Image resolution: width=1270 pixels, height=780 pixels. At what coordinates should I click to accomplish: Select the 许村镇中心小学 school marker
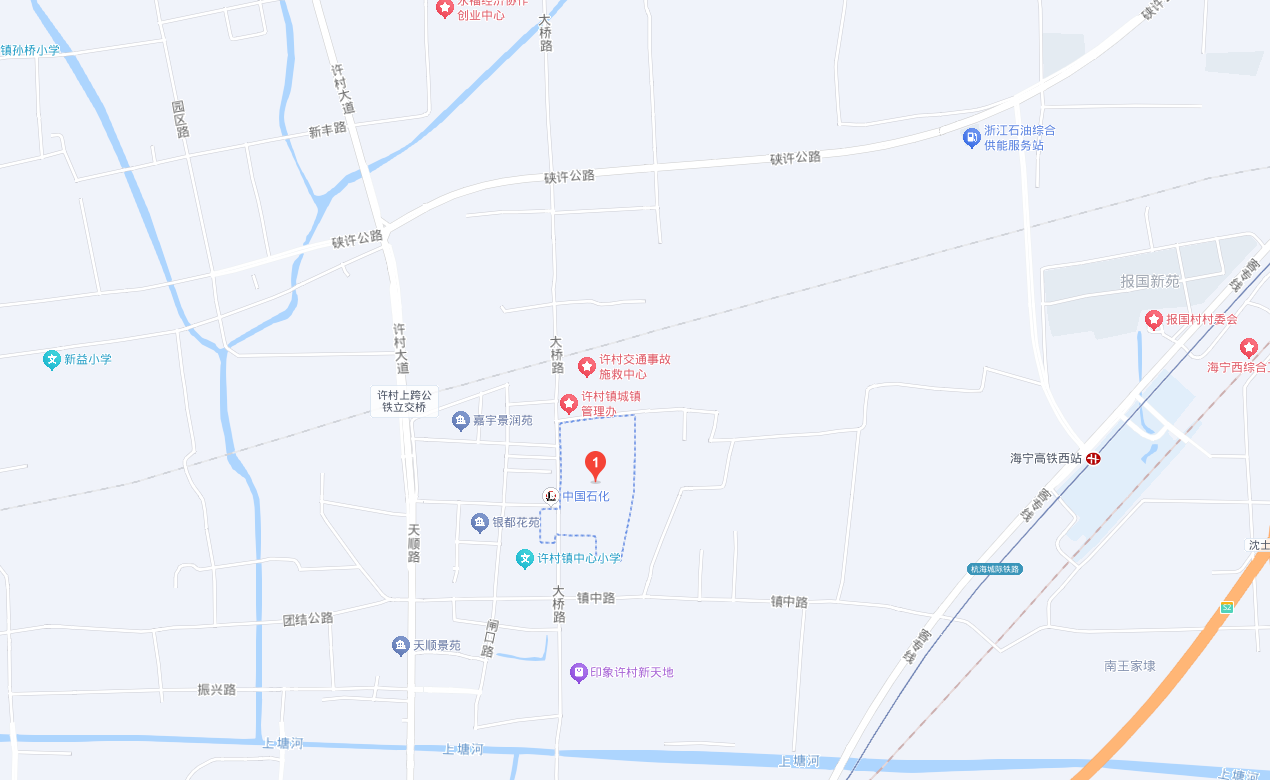click(525, 559)
